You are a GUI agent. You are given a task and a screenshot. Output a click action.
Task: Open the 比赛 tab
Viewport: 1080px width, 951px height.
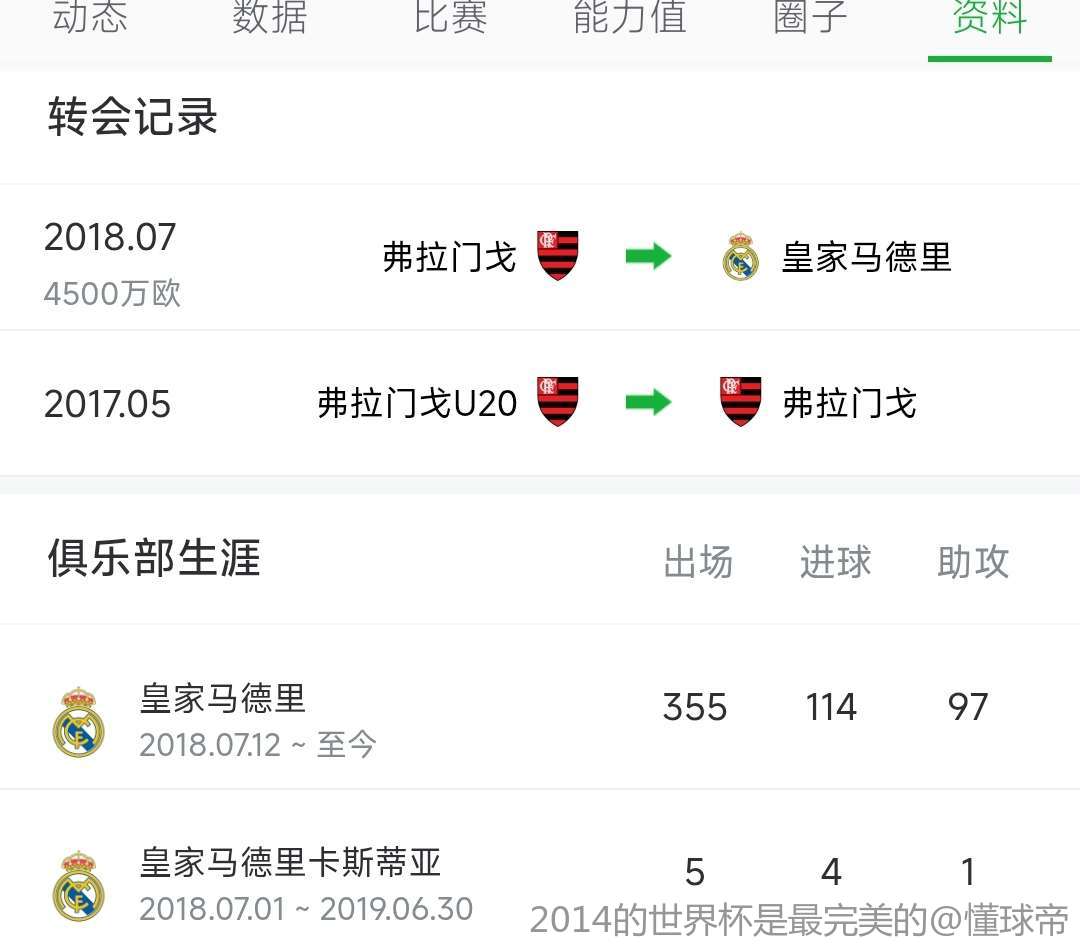pyautogui.click(x=450, y=18)
